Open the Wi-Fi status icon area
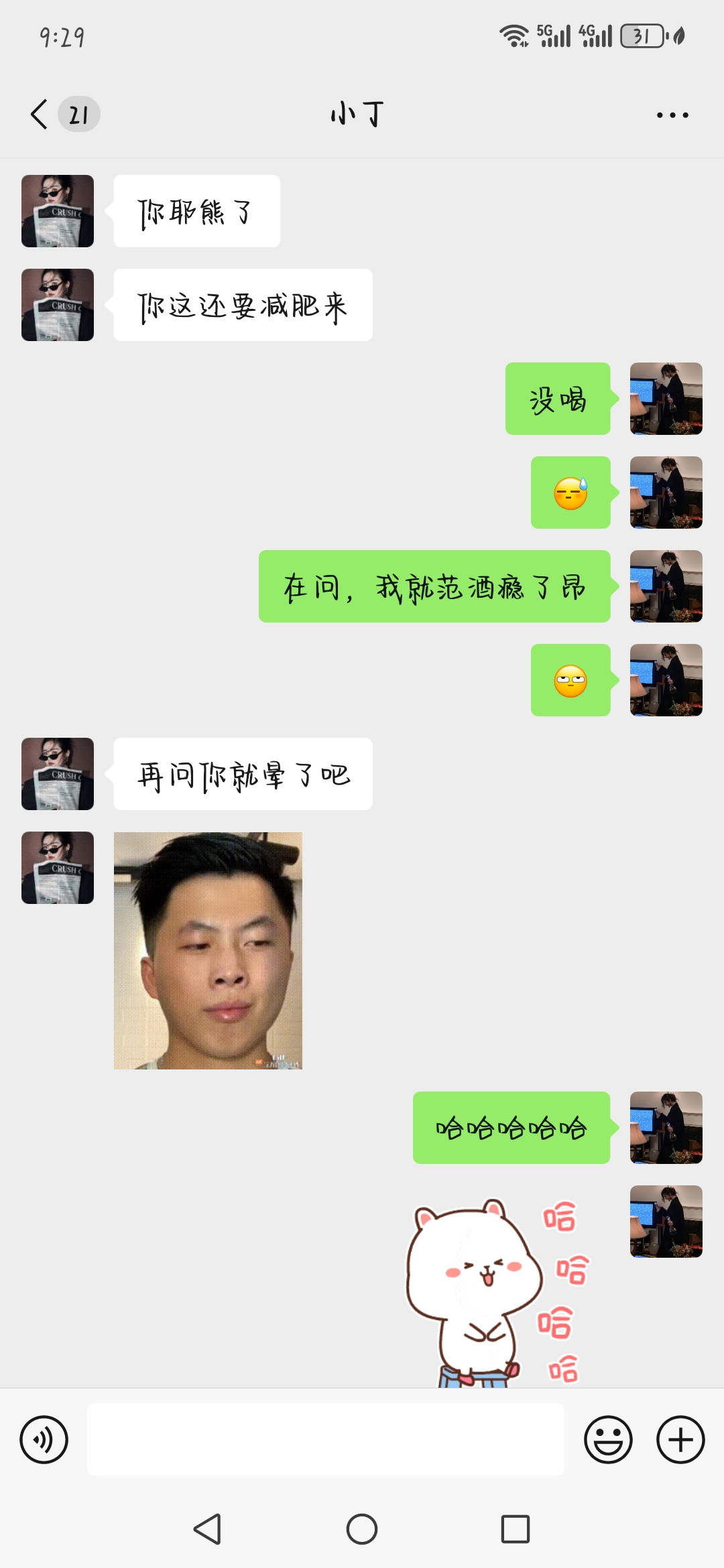Viewport: 724px width, 1568px height. (514, 38)
